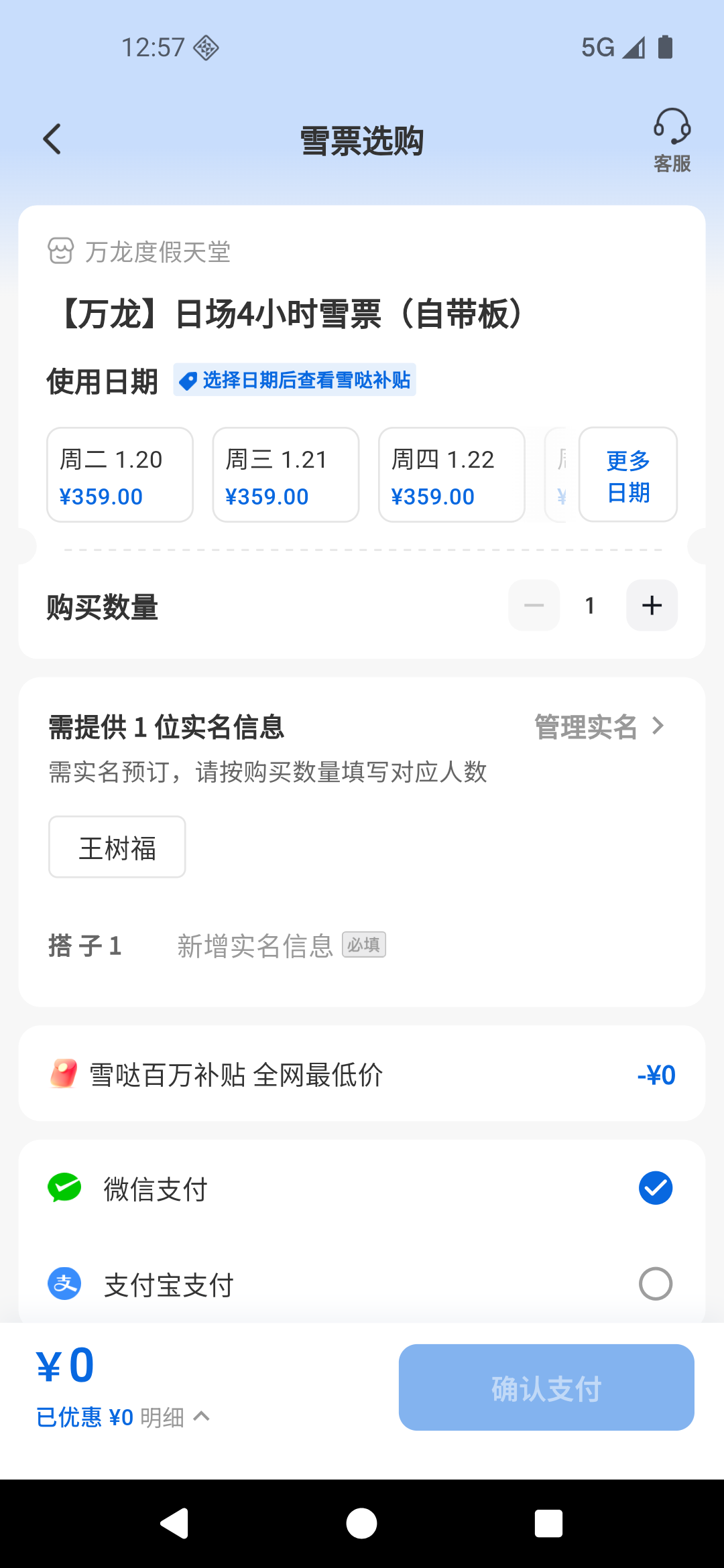Increase ticket quantity with the plus button
The width and height of the screenshot is (724, 1568).
pos(652,606)
